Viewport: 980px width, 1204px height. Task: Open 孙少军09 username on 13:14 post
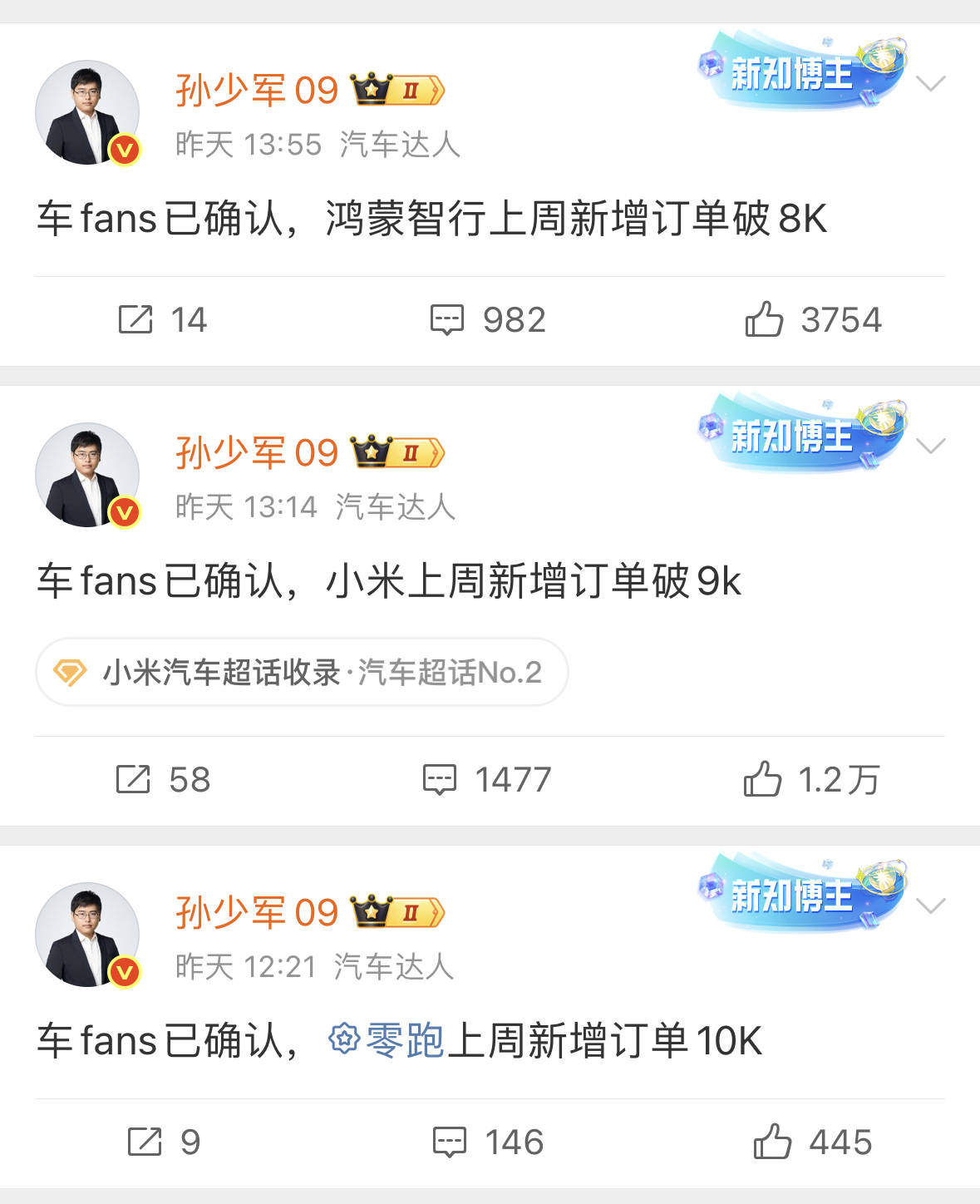point(256,453)
